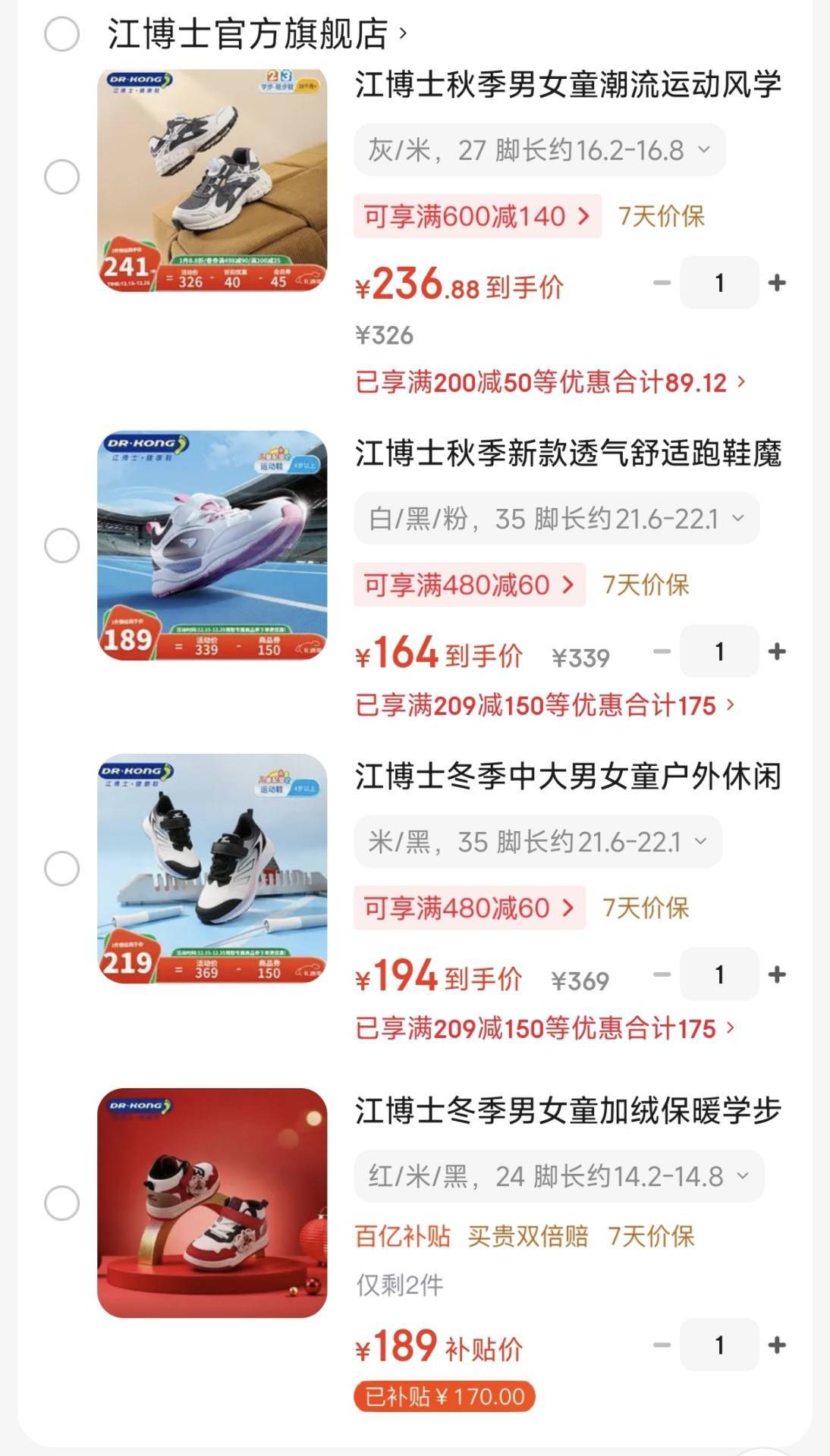Change the 米/黑, 35 size option
This screenshot has width=830, height=1456.
[x=538, y=842]
